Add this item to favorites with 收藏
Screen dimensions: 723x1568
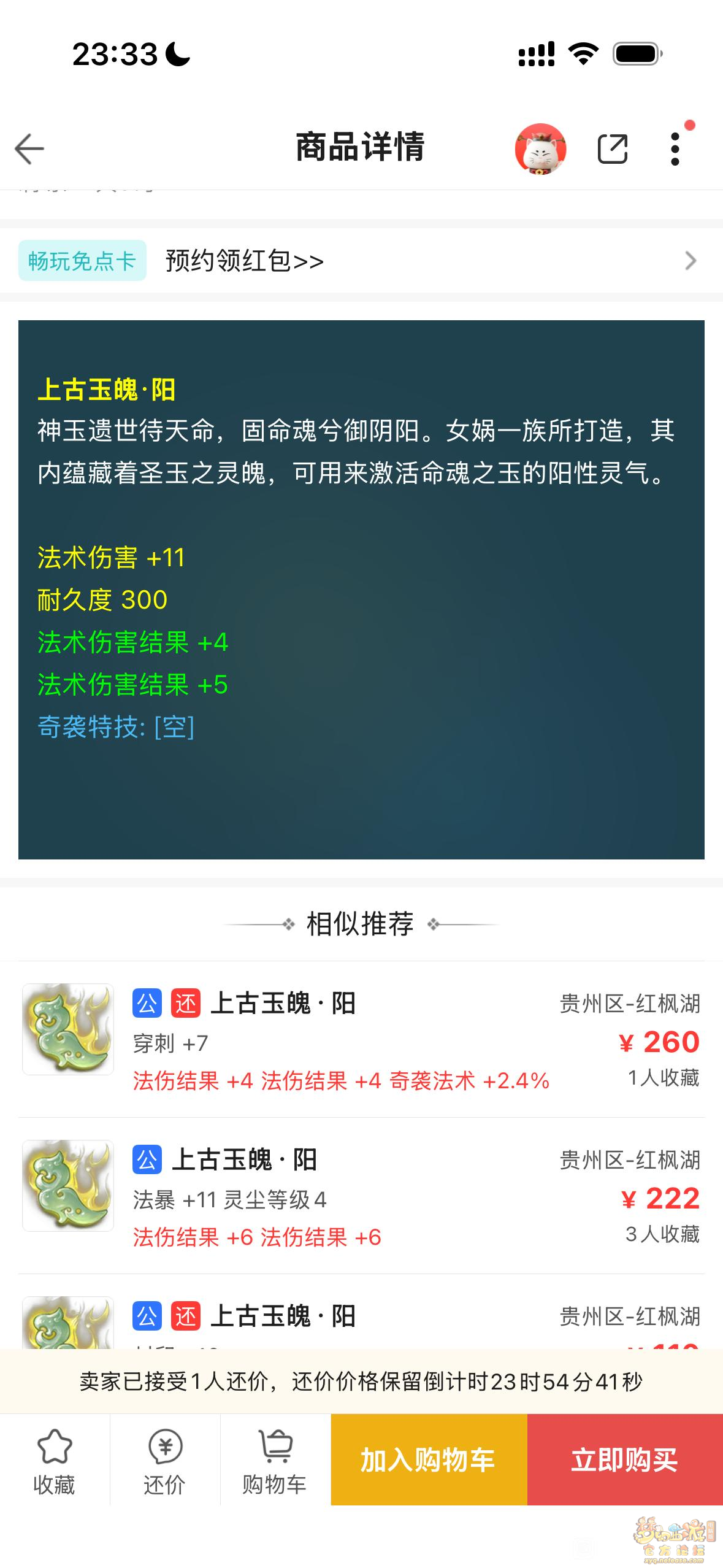tap(55, 1460)
